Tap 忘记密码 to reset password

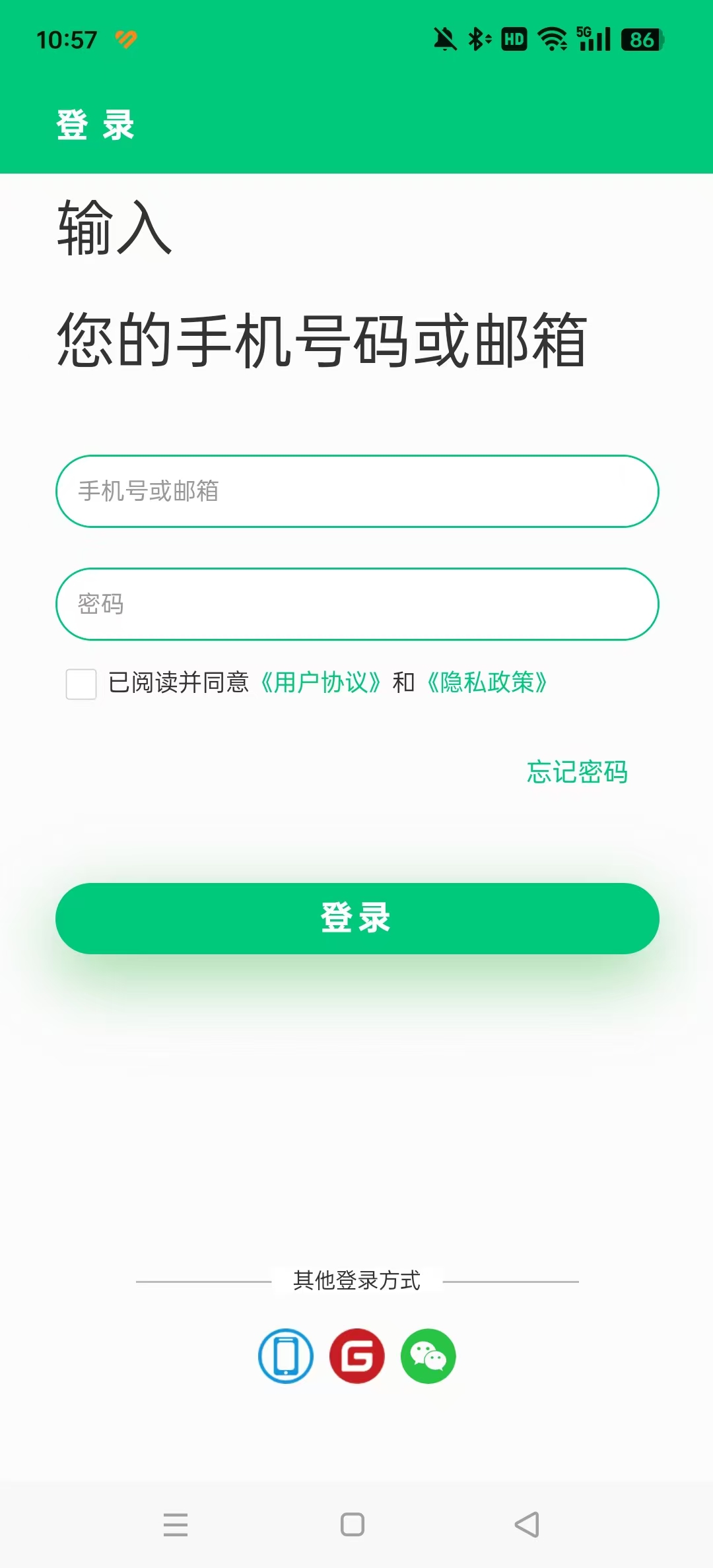click(577, 771)
